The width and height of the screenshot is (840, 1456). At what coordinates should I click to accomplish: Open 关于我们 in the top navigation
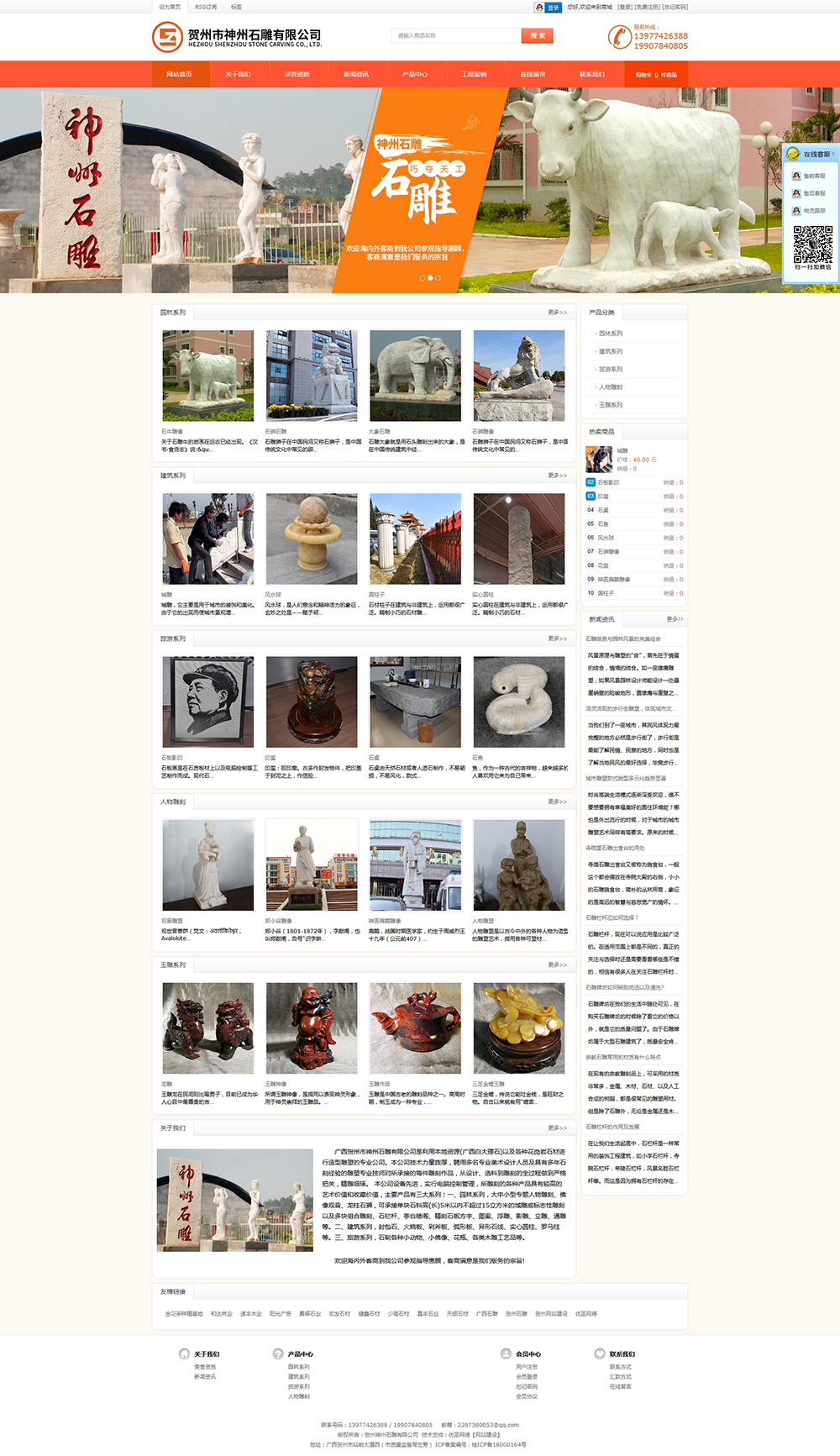click(x=238, y=75)
